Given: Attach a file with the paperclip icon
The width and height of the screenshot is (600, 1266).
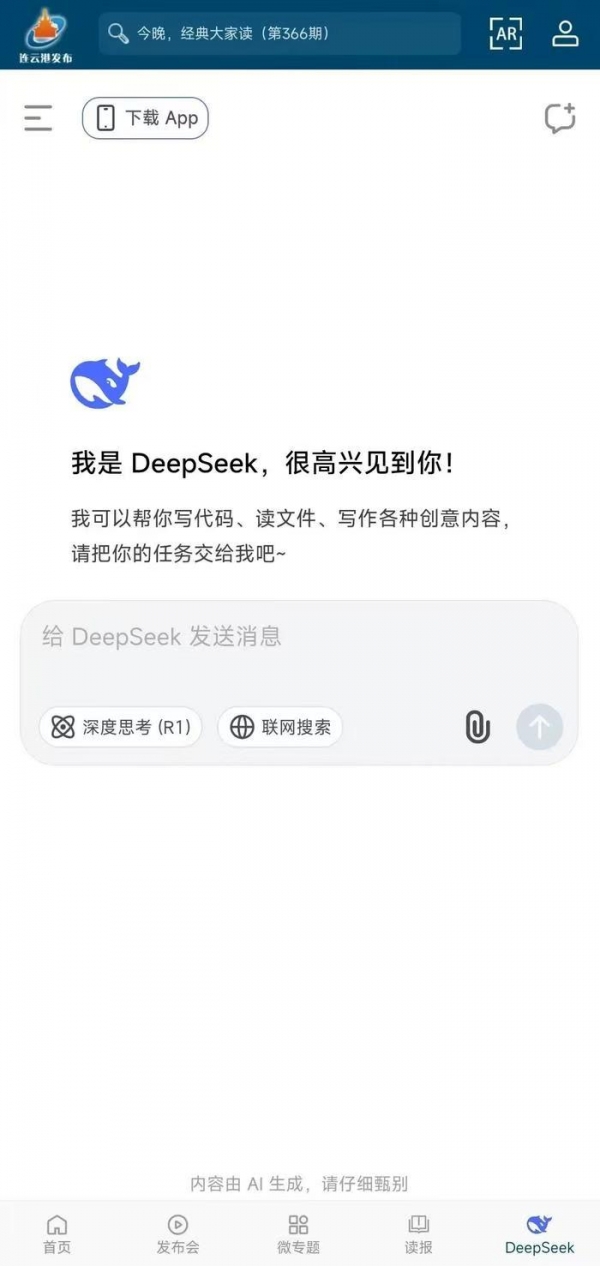Looking at the screenshot, I should coord(478,727).
